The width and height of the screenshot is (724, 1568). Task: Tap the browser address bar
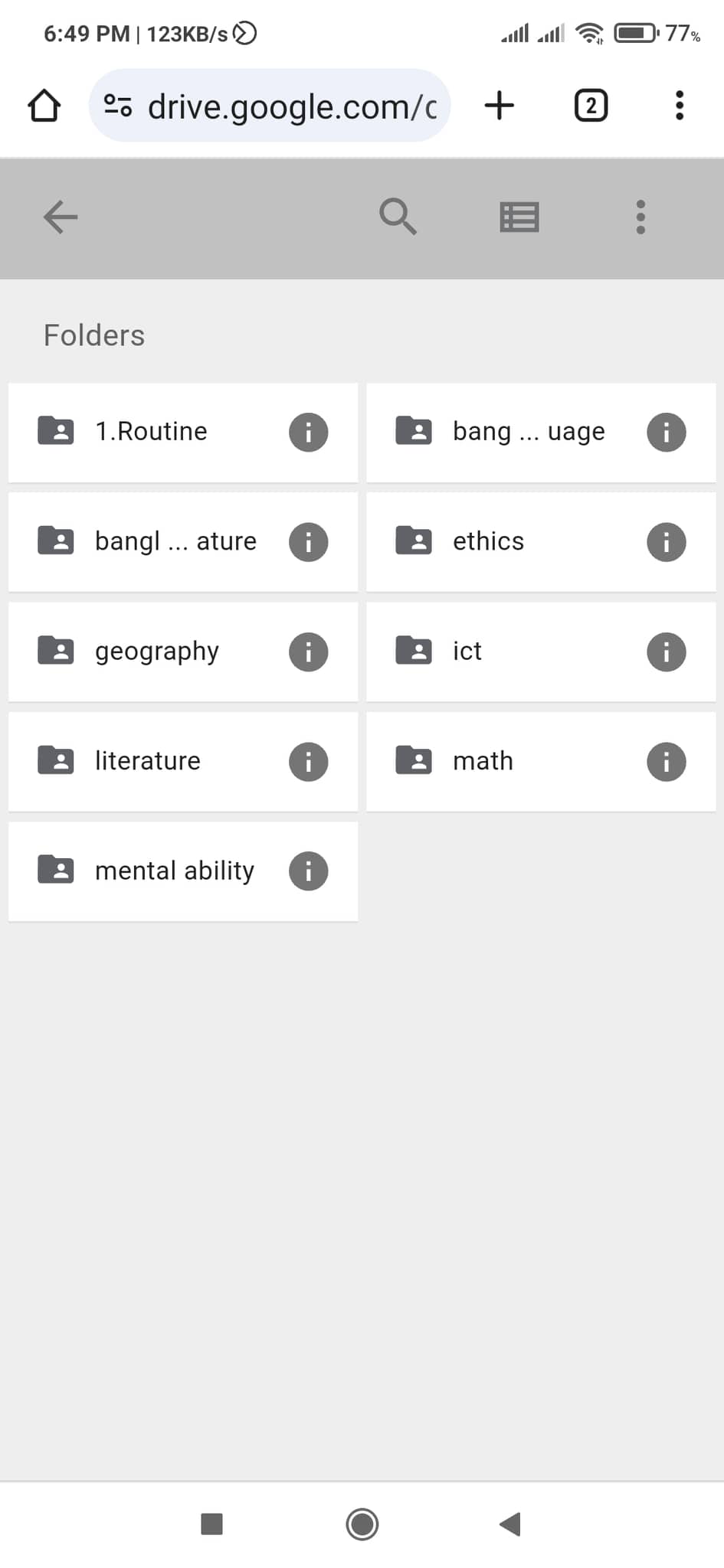tap(270, 106)
